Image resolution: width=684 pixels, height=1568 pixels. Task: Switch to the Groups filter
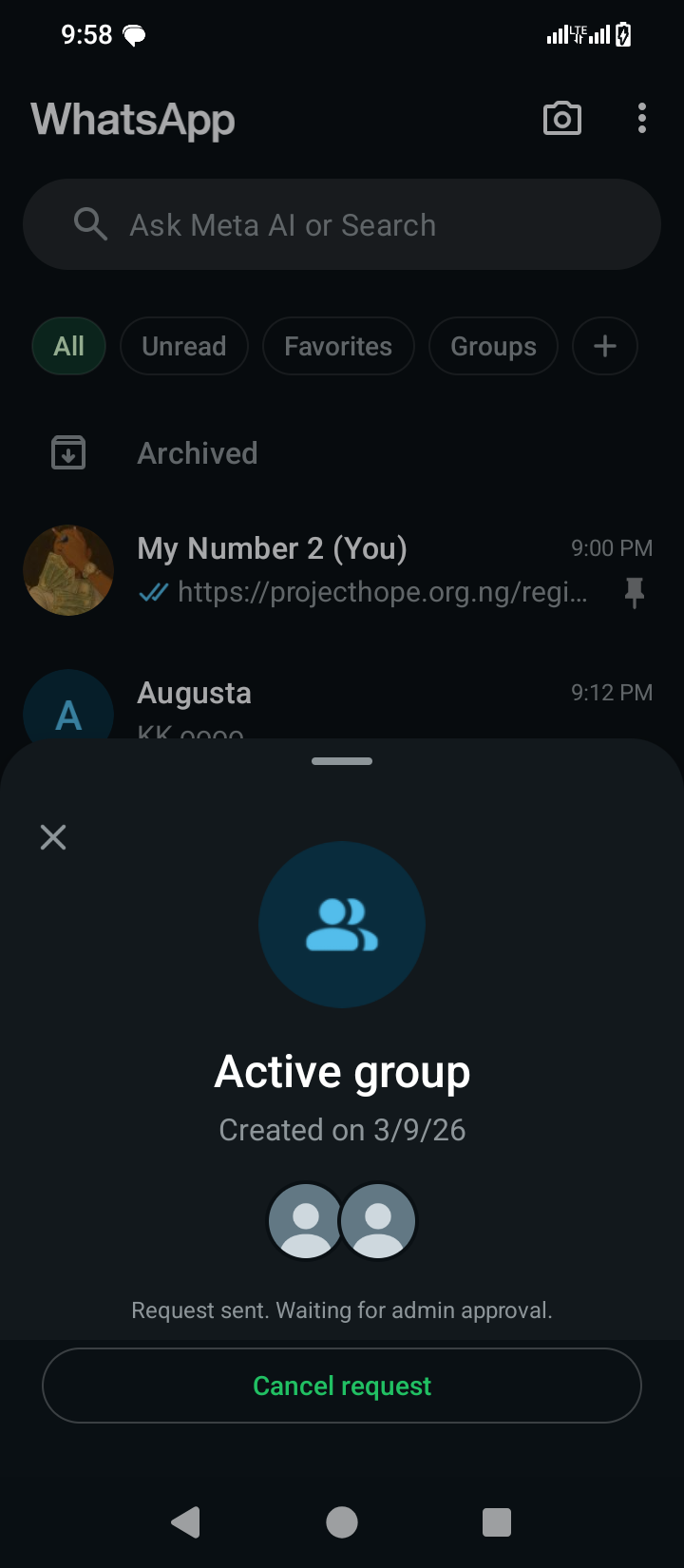[x=493, y=346]
